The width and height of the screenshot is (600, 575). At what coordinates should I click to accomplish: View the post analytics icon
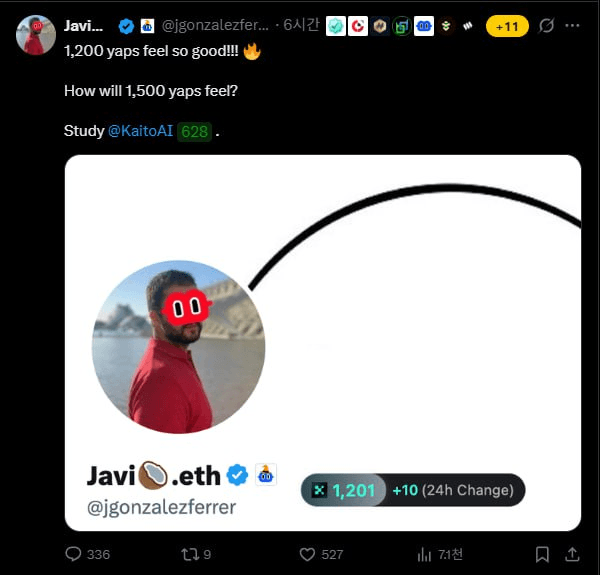click(423, 554)
